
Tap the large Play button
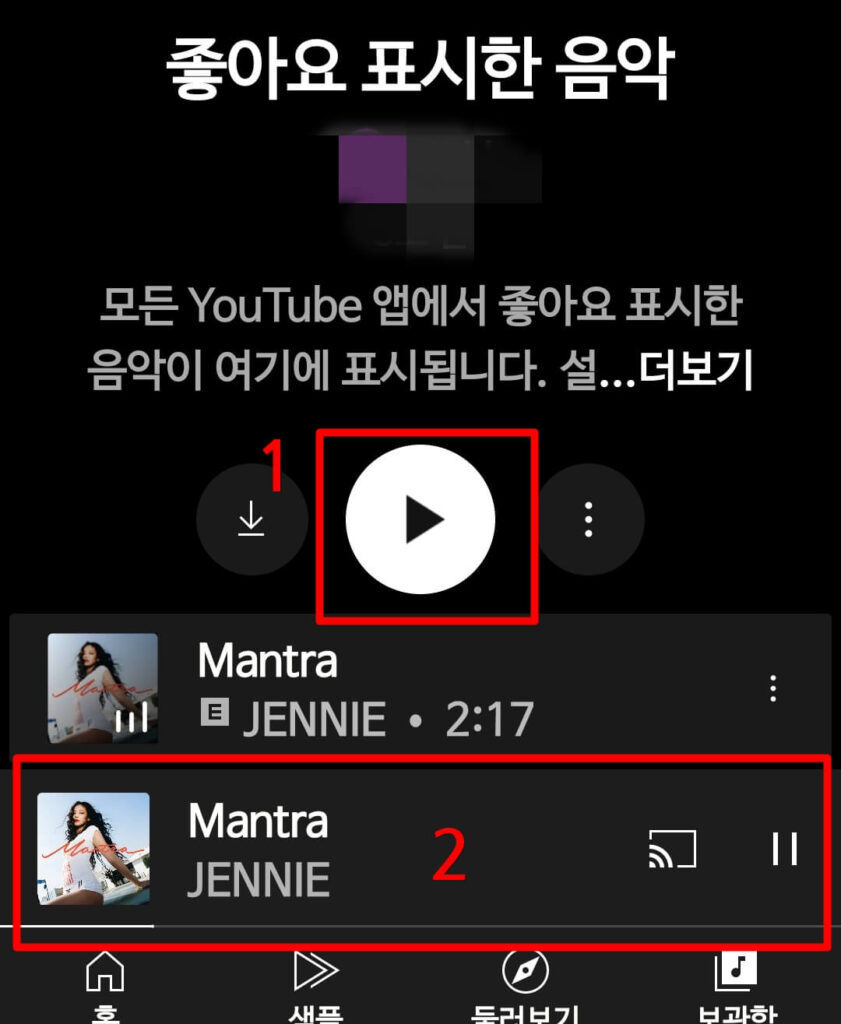coord(421,519)
